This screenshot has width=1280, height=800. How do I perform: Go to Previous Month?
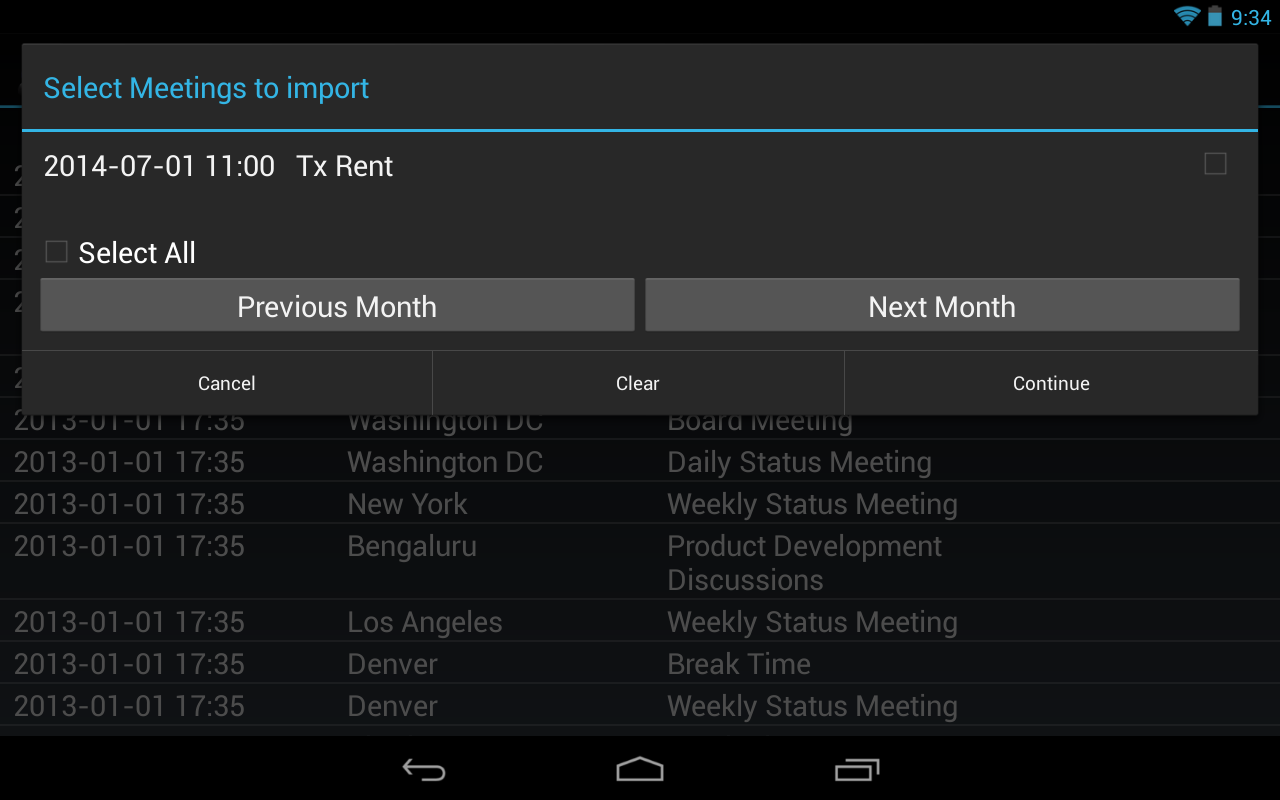pyautogui.click(x=337, y=306)
